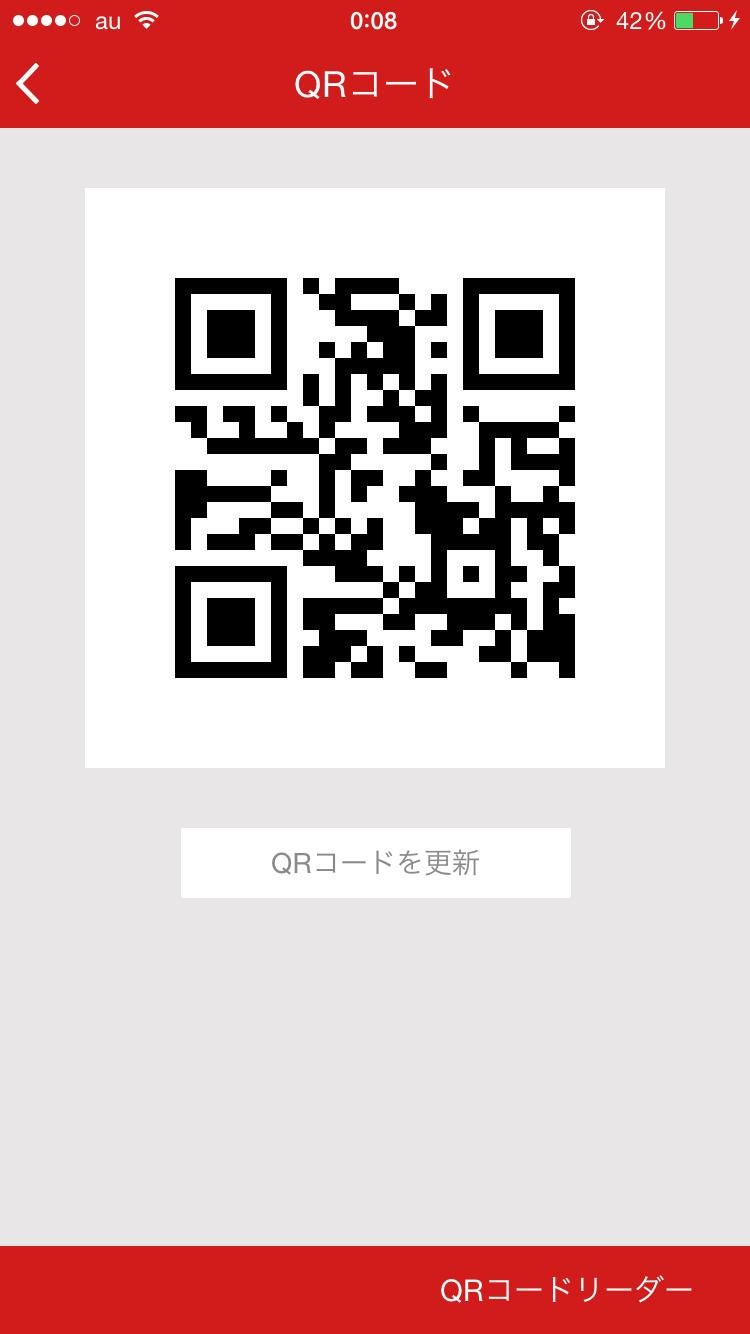Tap the QRコード title text
This screenshot has width=750, height=1334.
click(x=375, y=84)
